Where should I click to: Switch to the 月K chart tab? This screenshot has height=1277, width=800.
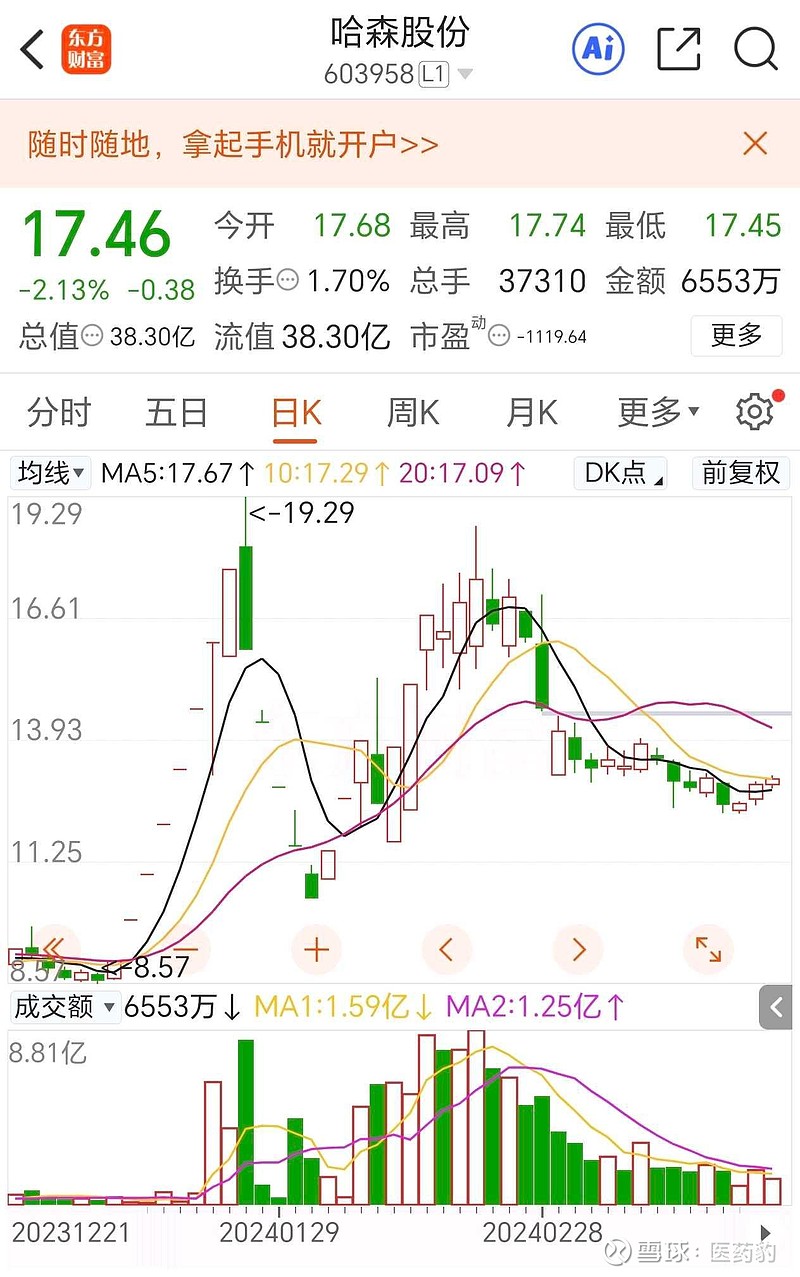pos(531,412)
